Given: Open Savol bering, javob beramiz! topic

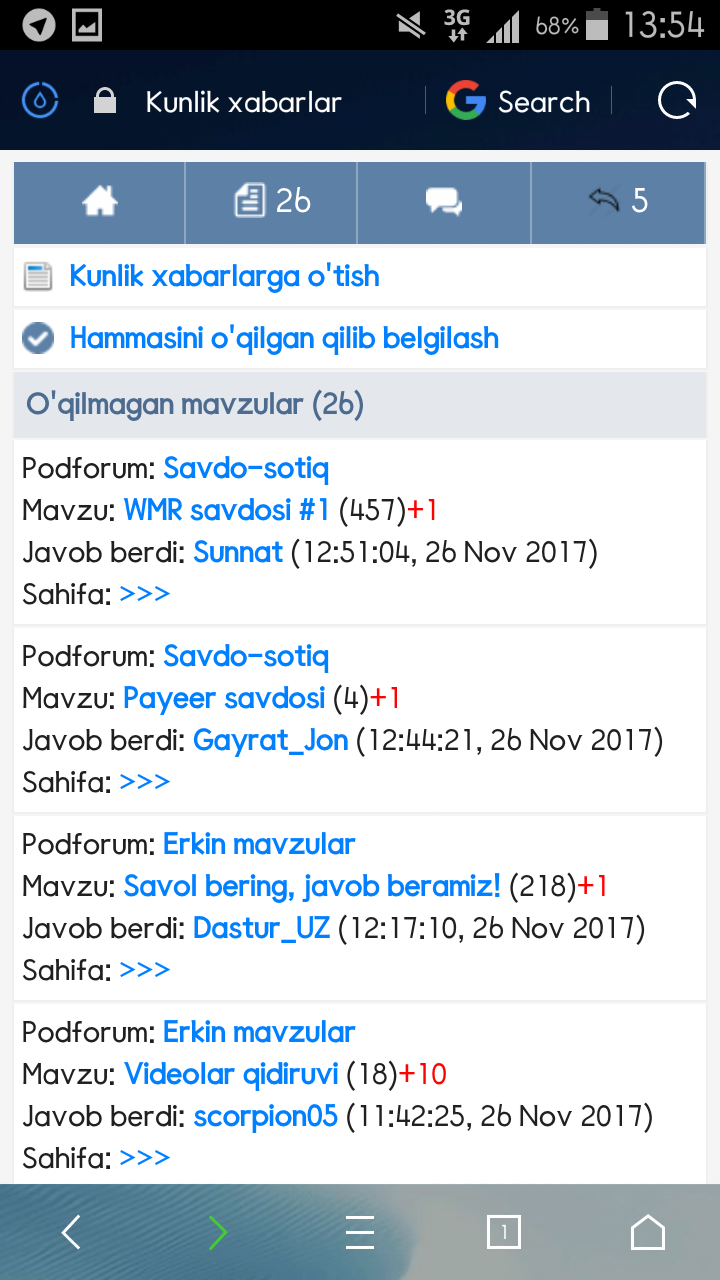Looking at the screenshot, I should [312, 886].
